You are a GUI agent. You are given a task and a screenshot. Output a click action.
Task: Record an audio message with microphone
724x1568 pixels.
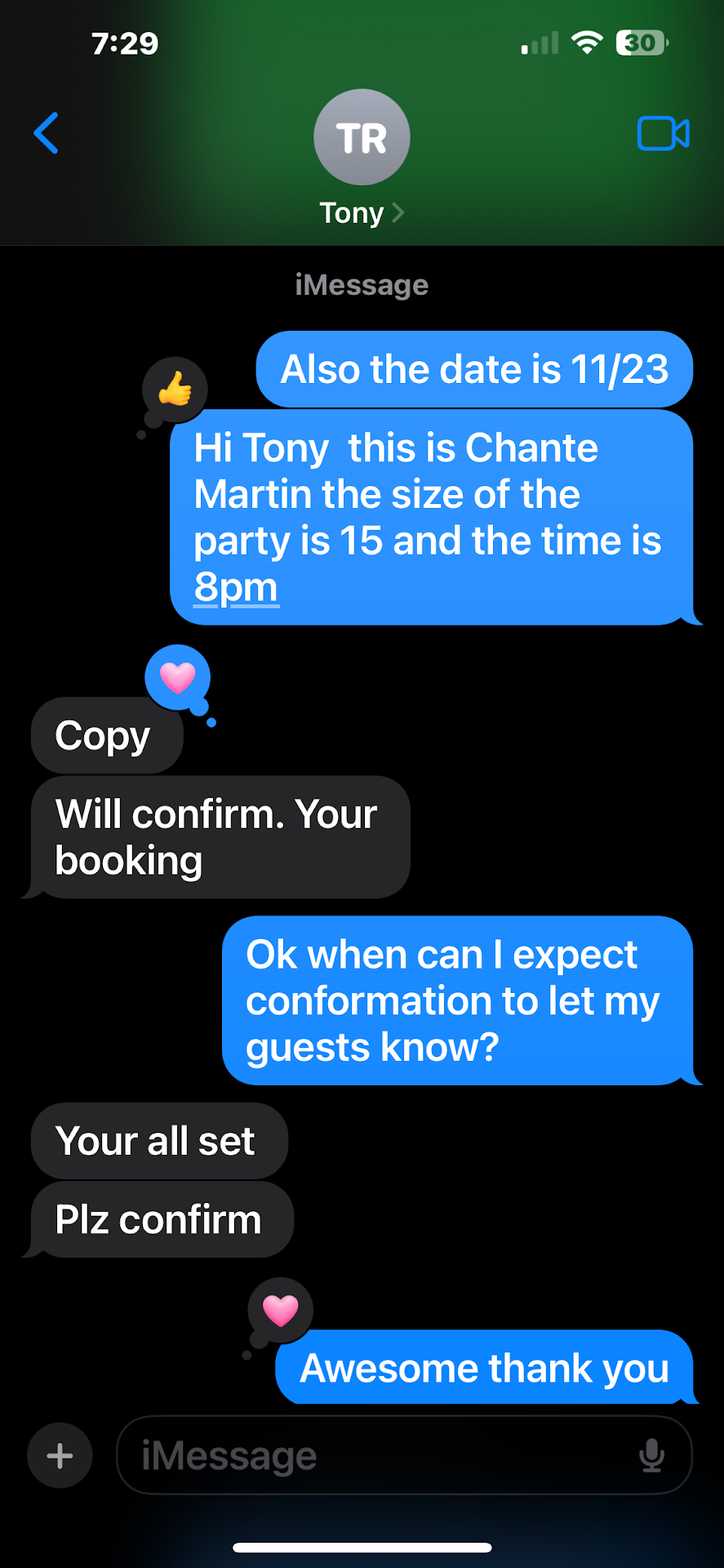pyautogui.click(x=651, y=1455)
